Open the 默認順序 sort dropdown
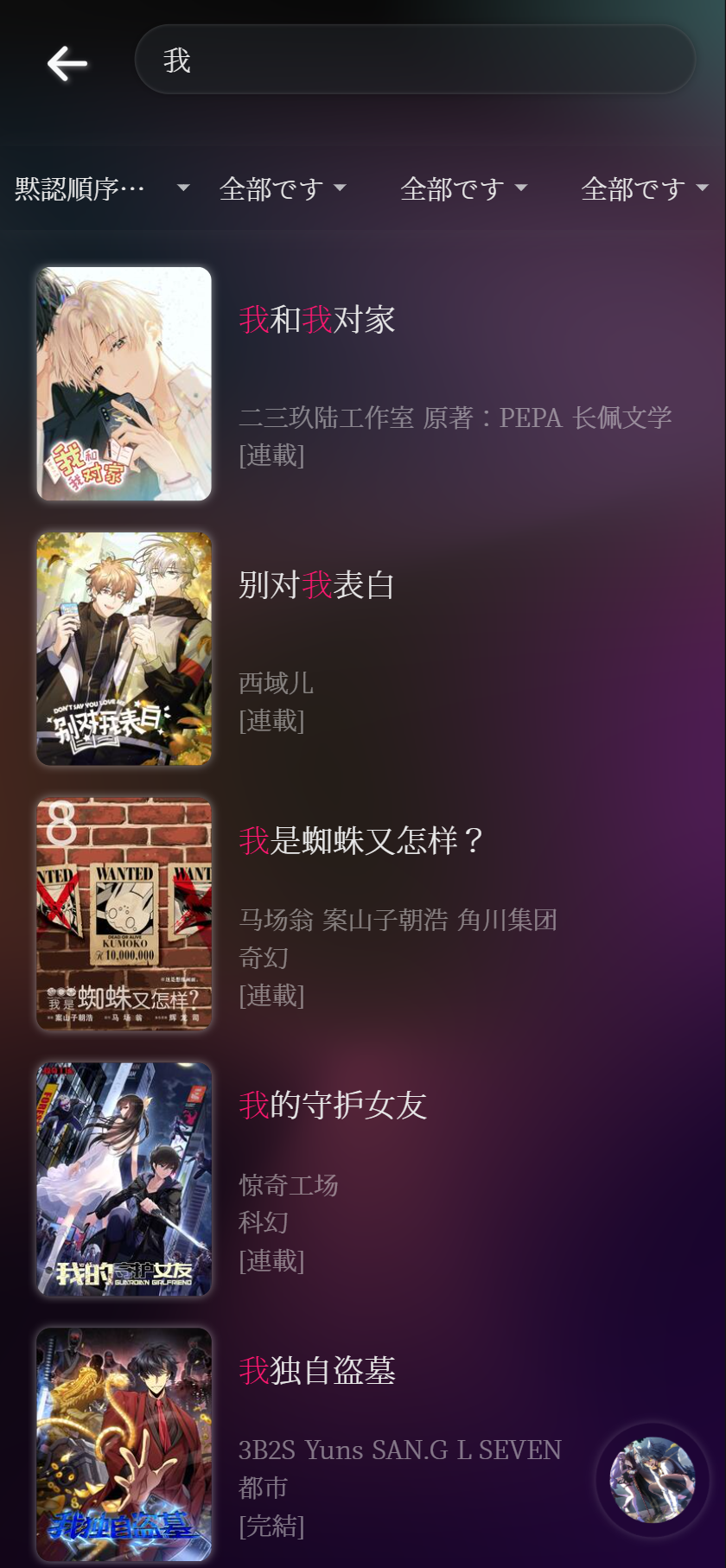 coord(102,188)
